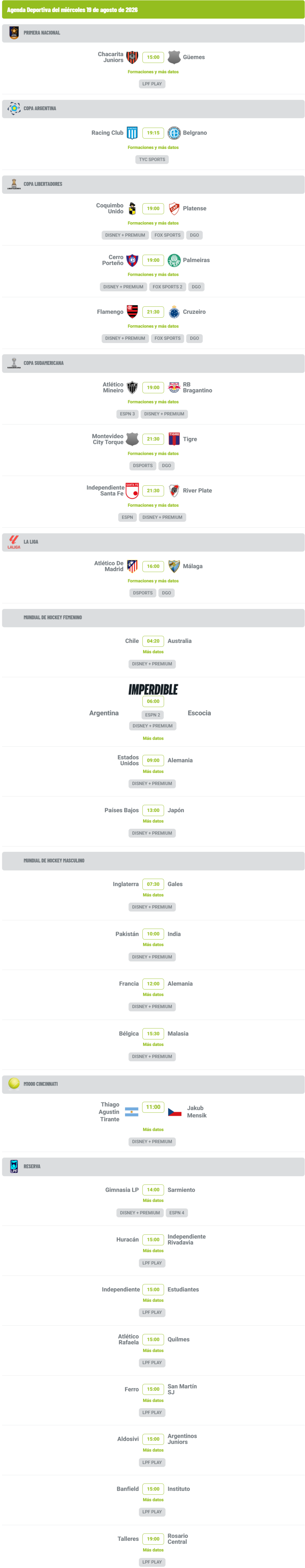Image resolution: width=305 pixels, height=1568 pixels.
Task: Open Más datos for Pakistán vs India
Action: click(153, 945)
